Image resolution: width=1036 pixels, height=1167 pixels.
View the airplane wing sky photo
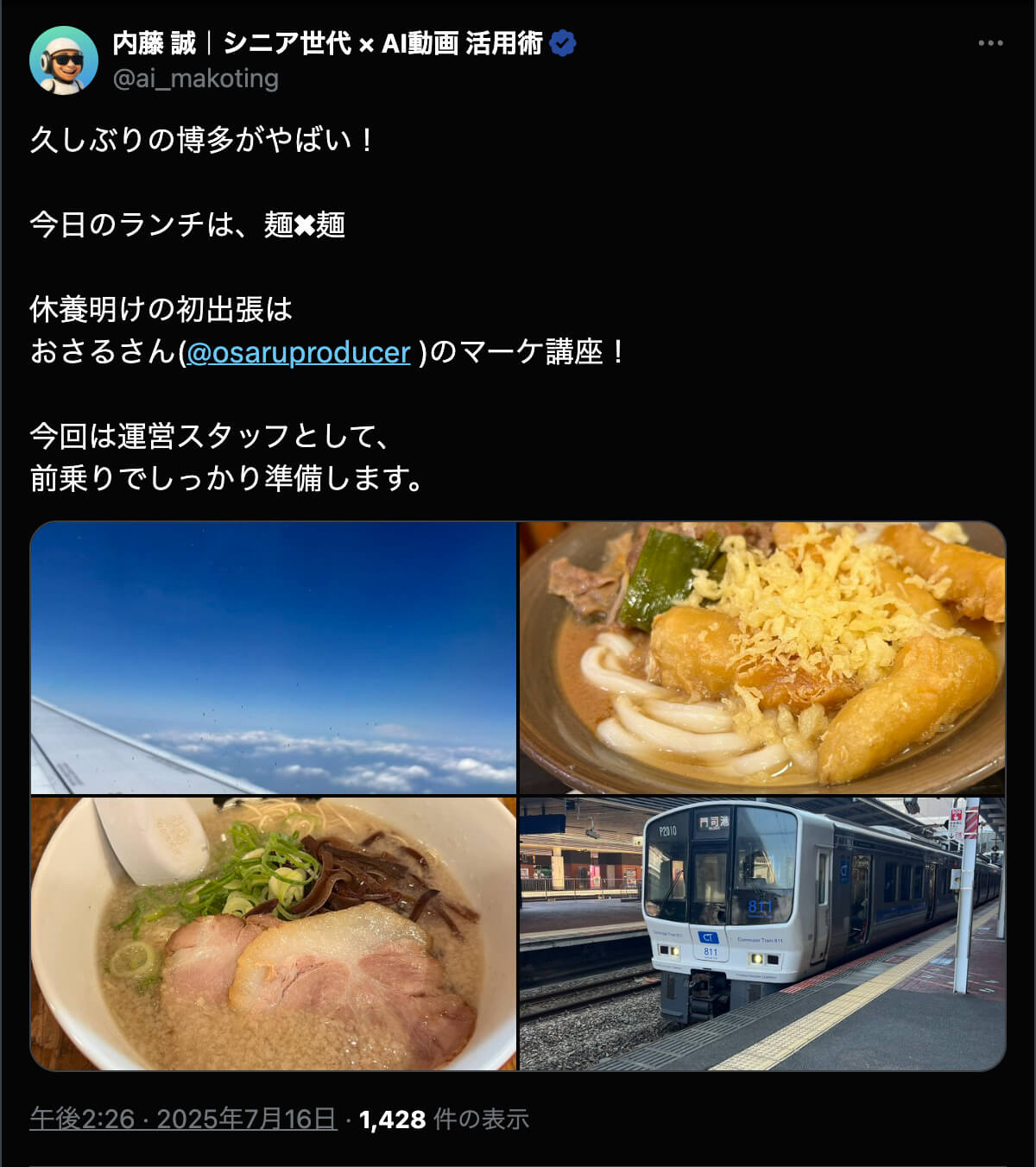274,658
